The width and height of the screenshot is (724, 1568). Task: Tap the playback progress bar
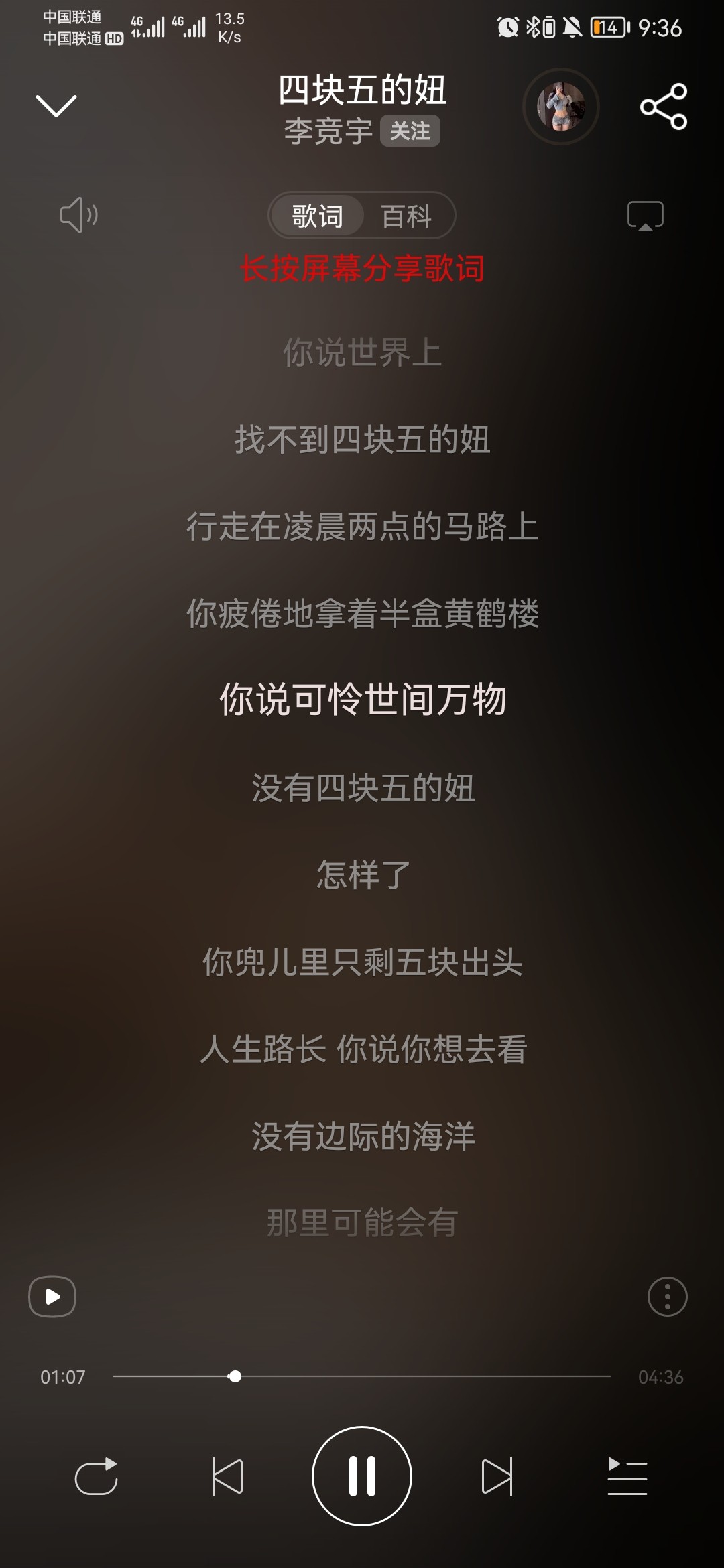click(x=362, y=1376)
